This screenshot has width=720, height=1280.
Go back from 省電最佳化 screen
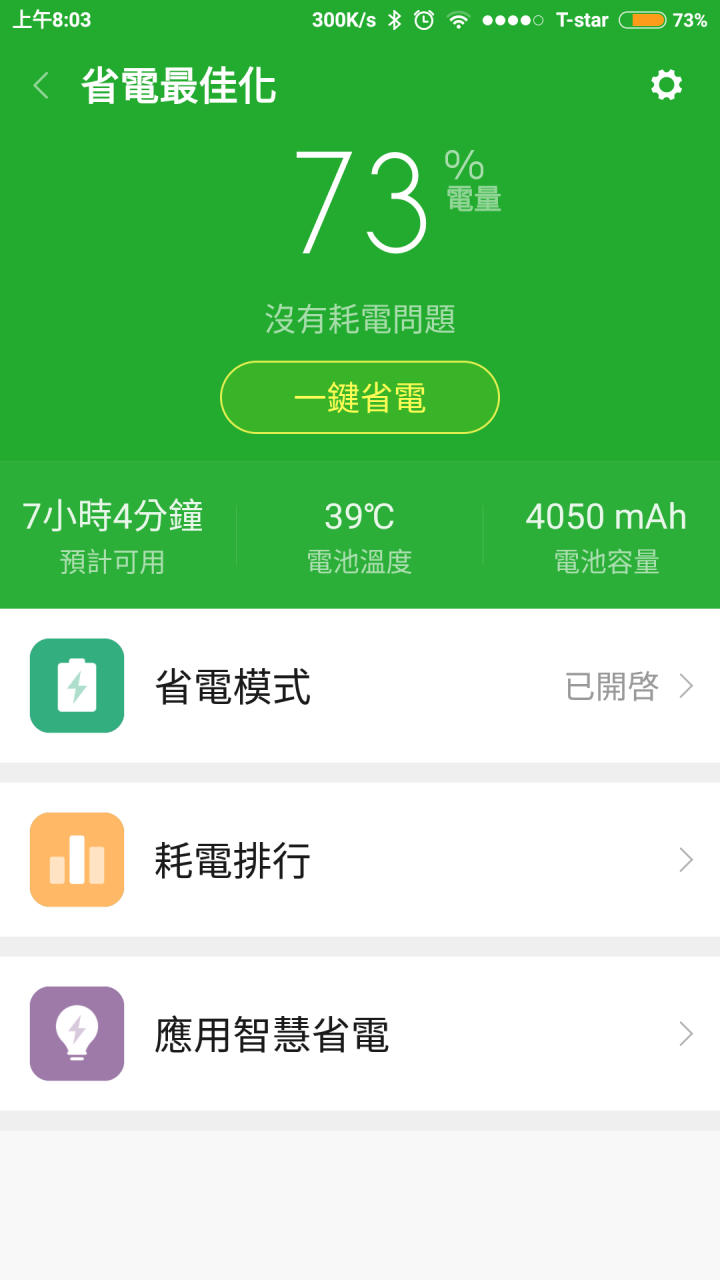[x=41, y=86]
